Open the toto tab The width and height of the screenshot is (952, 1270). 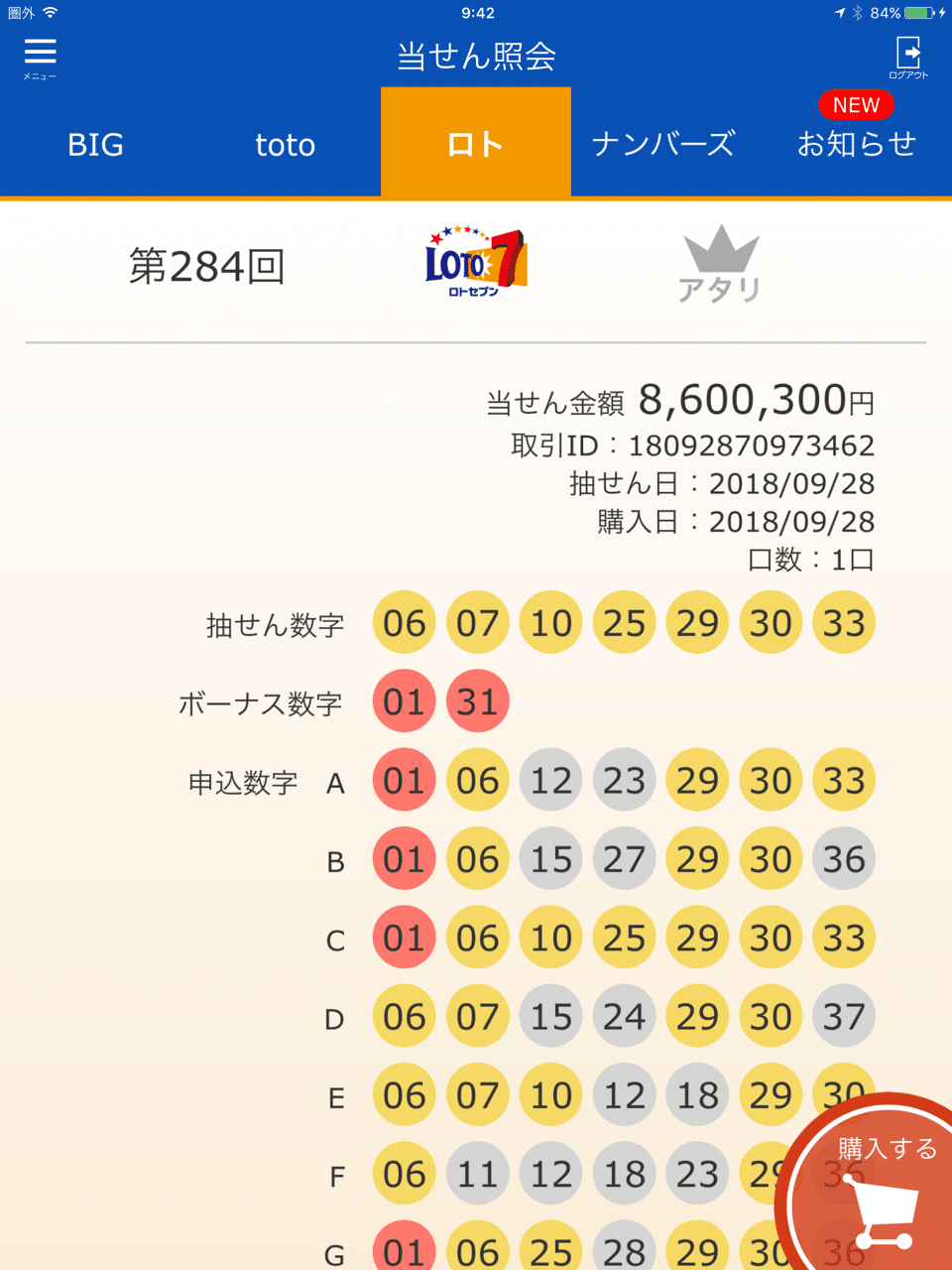[285, 144]
